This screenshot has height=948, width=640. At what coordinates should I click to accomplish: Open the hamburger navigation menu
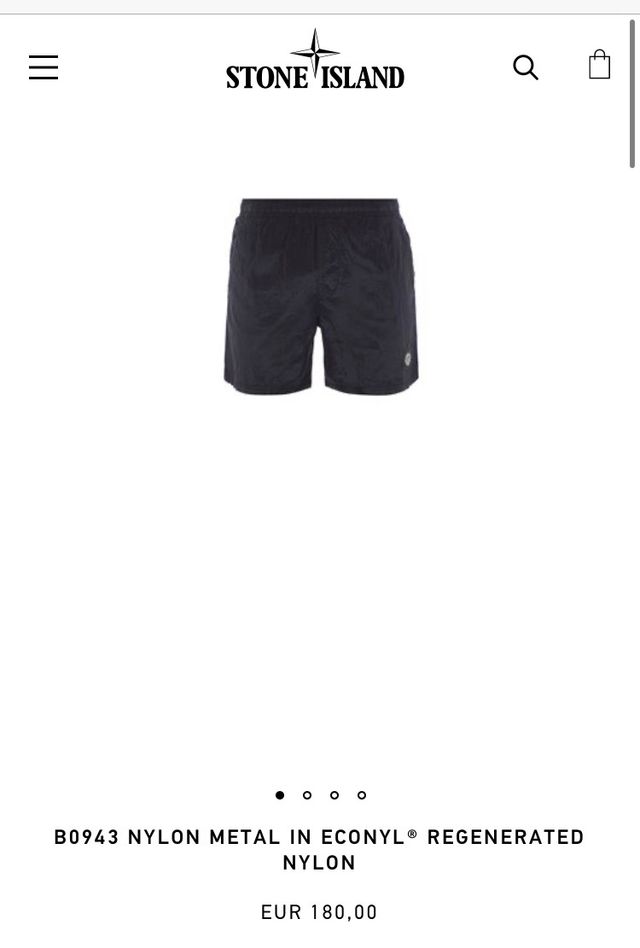coord(43,67)
